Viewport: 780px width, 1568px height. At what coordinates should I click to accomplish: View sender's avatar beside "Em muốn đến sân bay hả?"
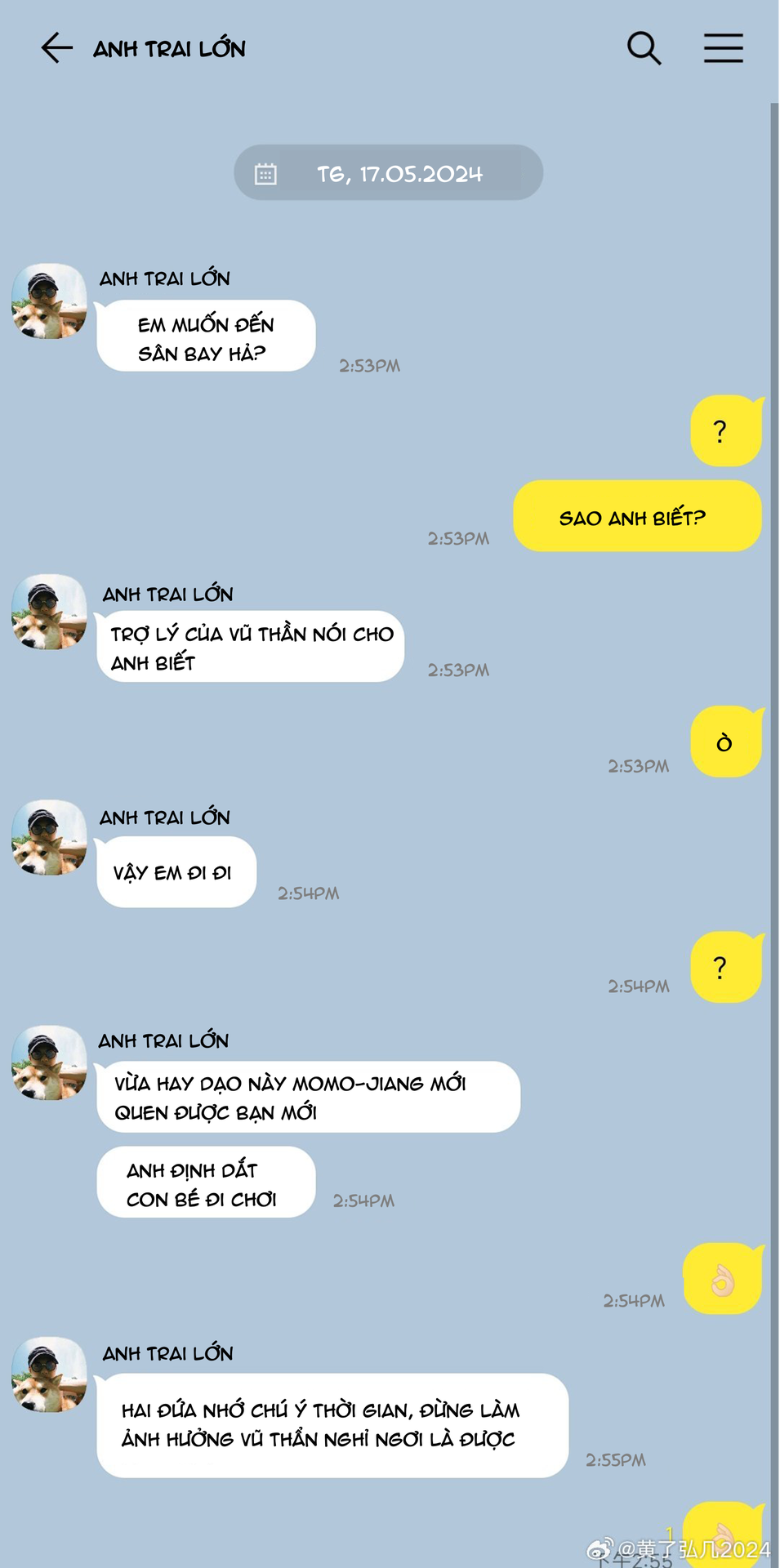[x=49, y=301]
